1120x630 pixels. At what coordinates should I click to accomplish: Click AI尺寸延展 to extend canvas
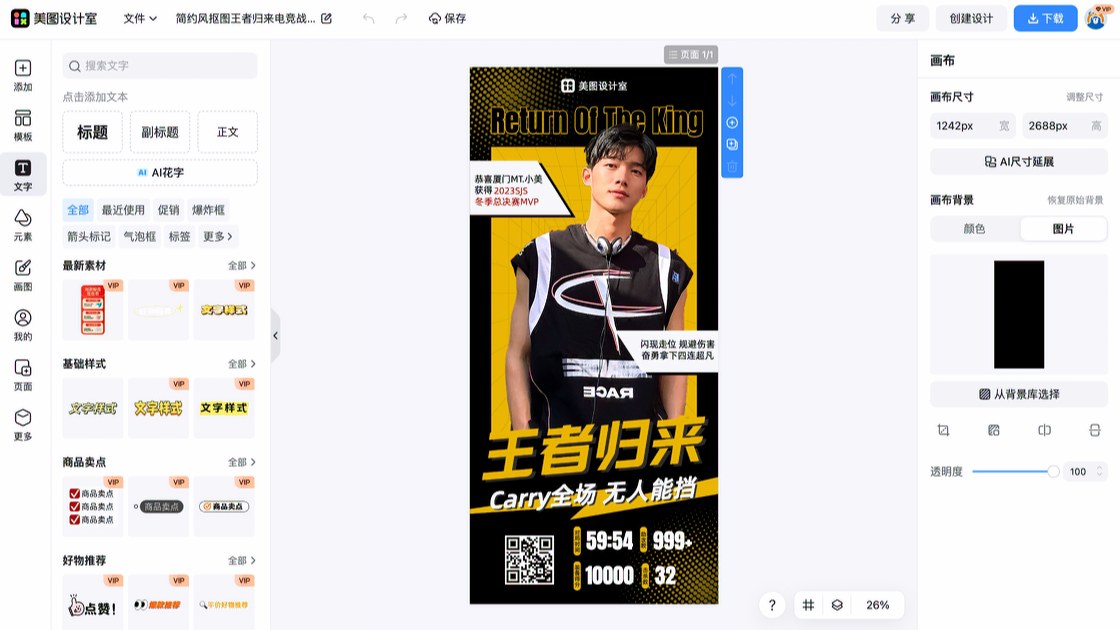pyautogui.click(x=1018, y=161)
